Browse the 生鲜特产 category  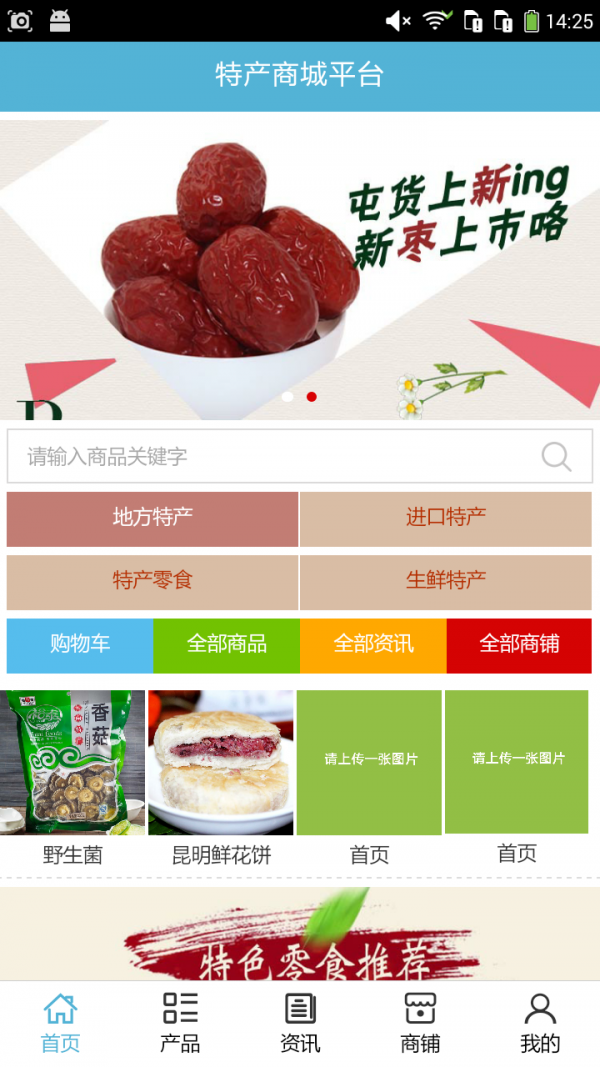click(446, 582)
